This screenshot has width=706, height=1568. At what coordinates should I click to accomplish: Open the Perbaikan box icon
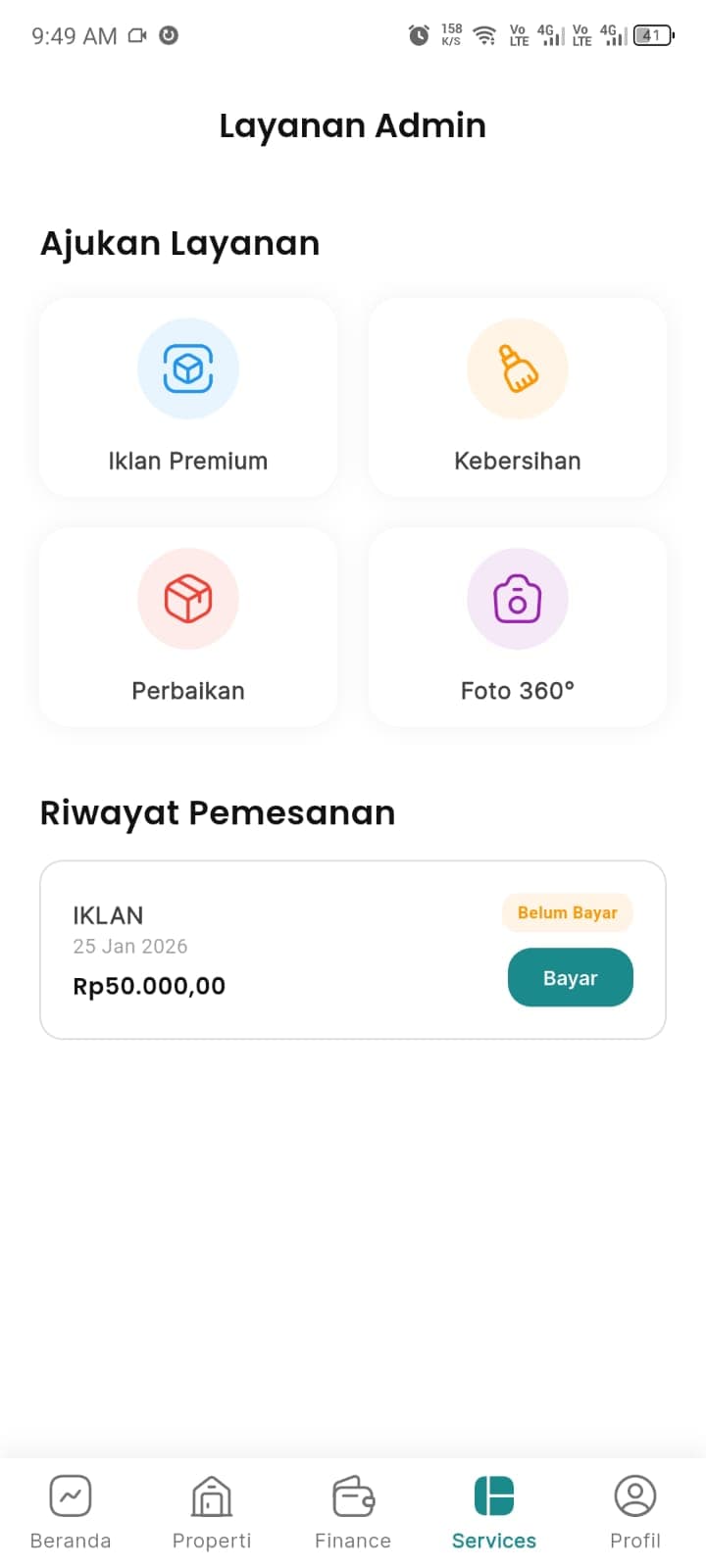click(187, 599)
